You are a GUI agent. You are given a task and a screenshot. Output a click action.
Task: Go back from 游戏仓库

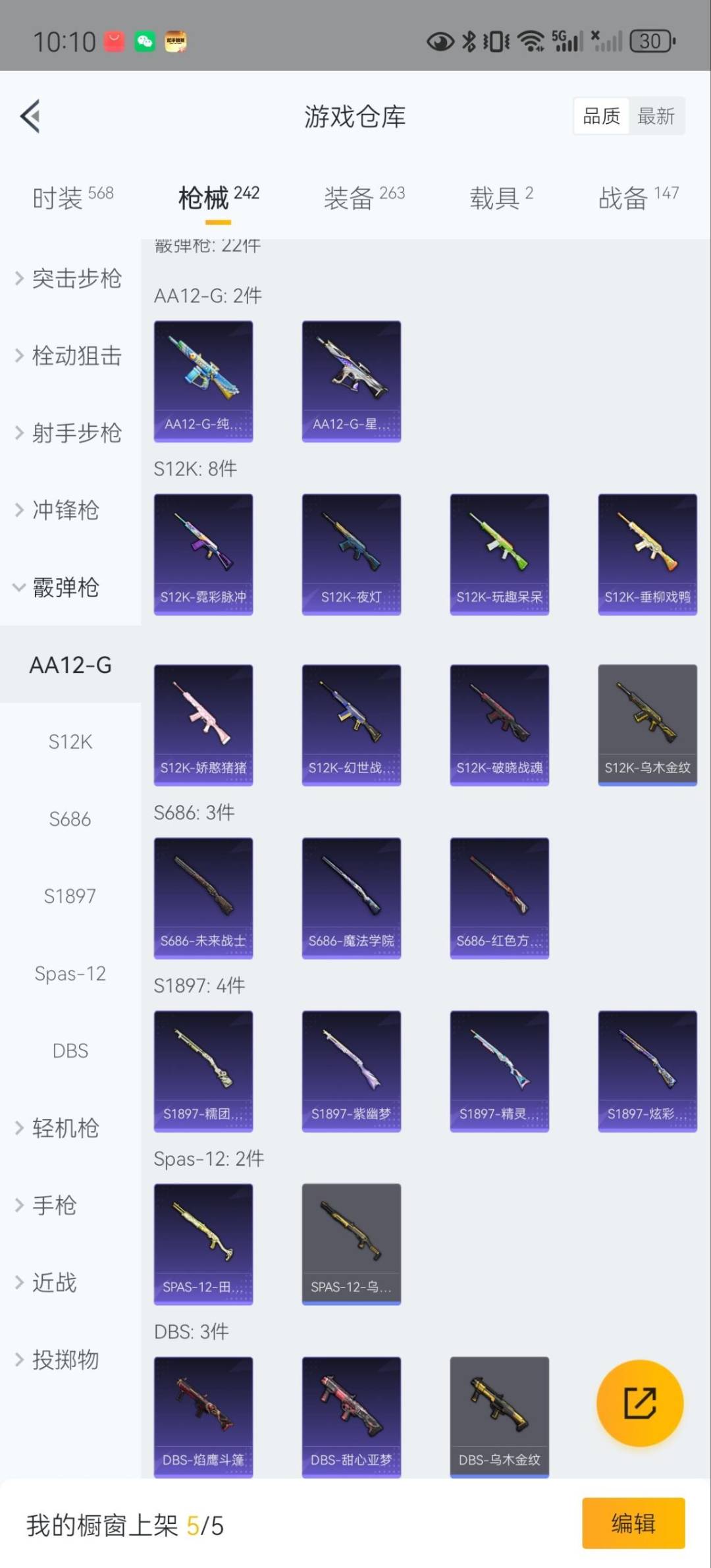(x=31, y=117)
